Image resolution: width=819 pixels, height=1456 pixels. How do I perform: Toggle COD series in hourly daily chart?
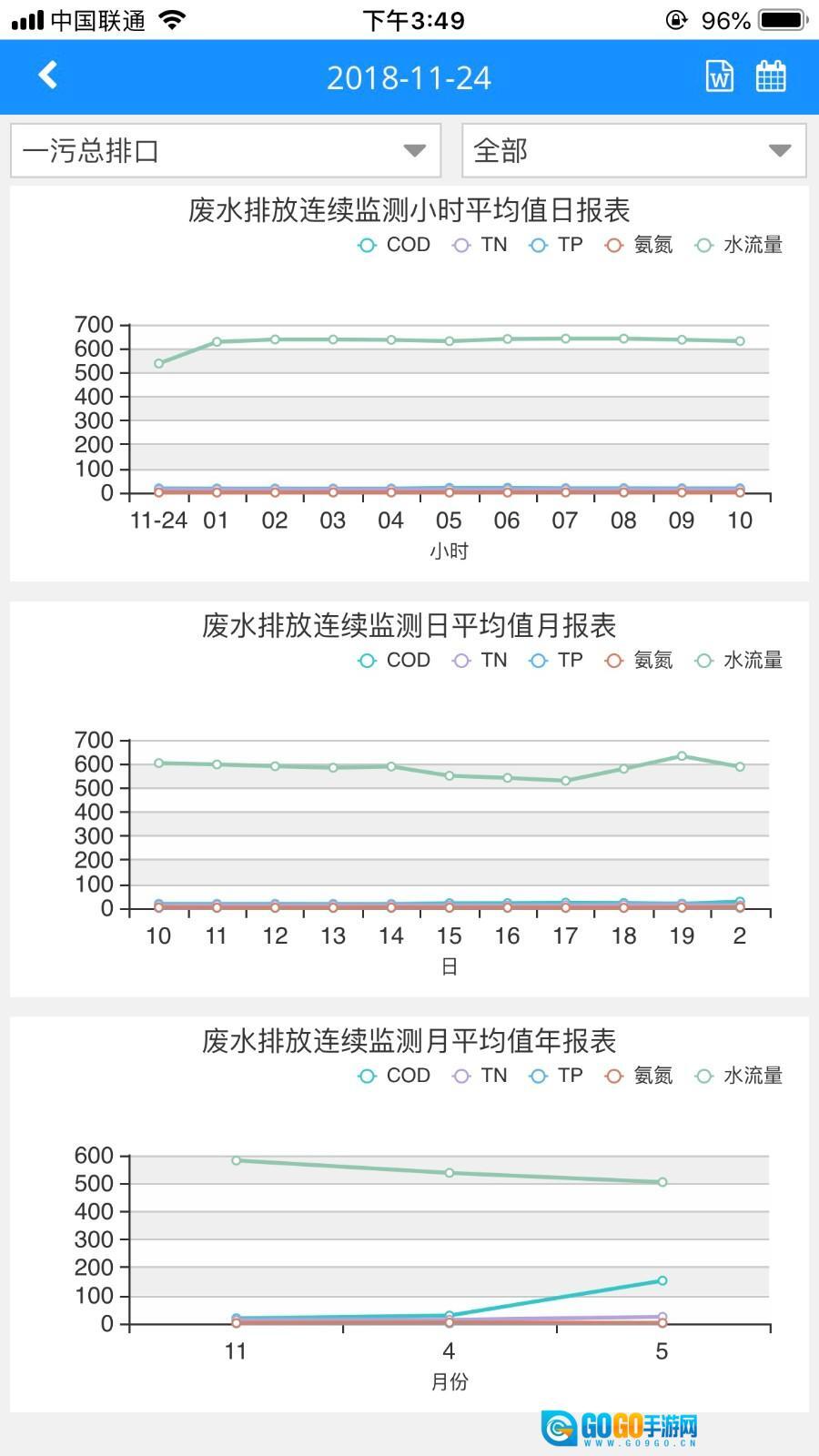pos(394,245)
